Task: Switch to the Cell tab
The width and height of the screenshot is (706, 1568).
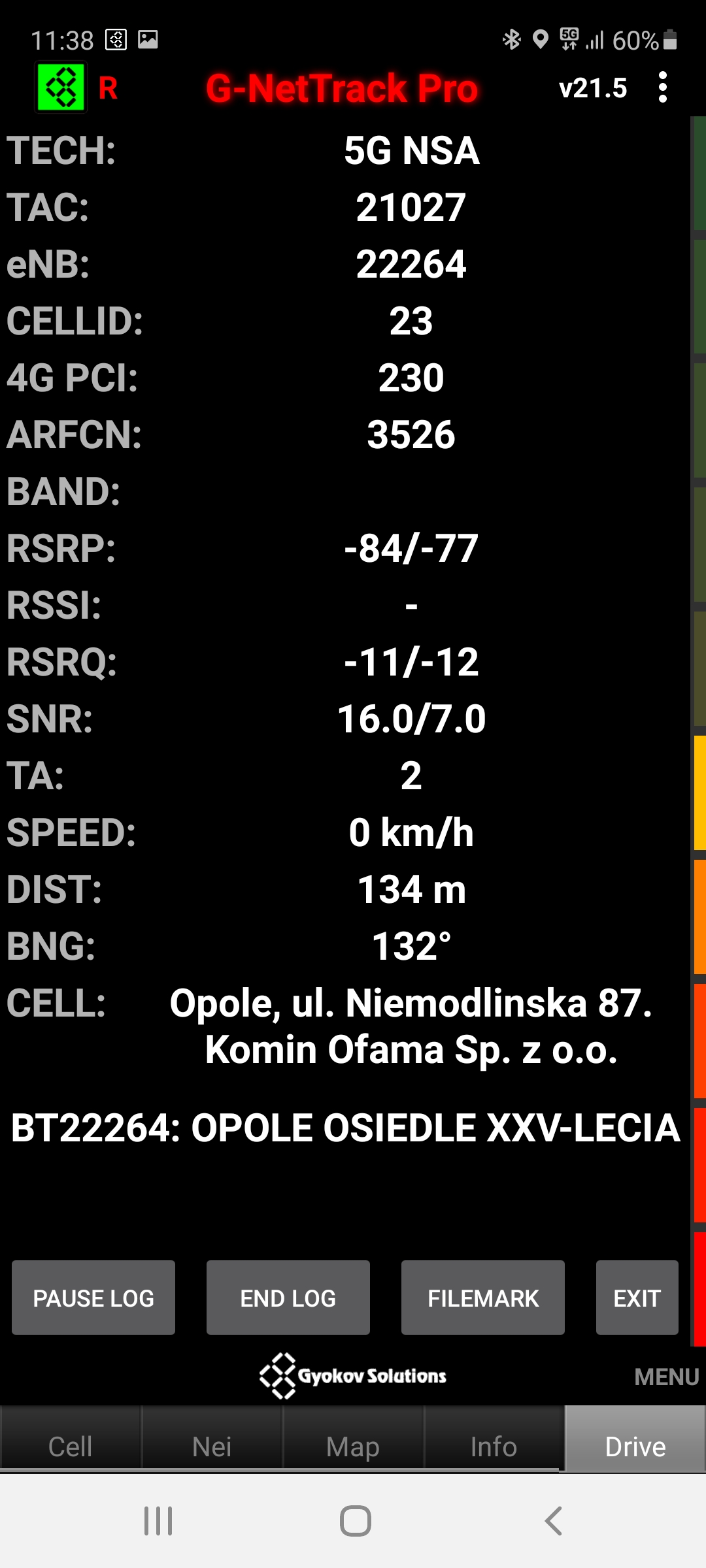Action: pos(71,1446)
